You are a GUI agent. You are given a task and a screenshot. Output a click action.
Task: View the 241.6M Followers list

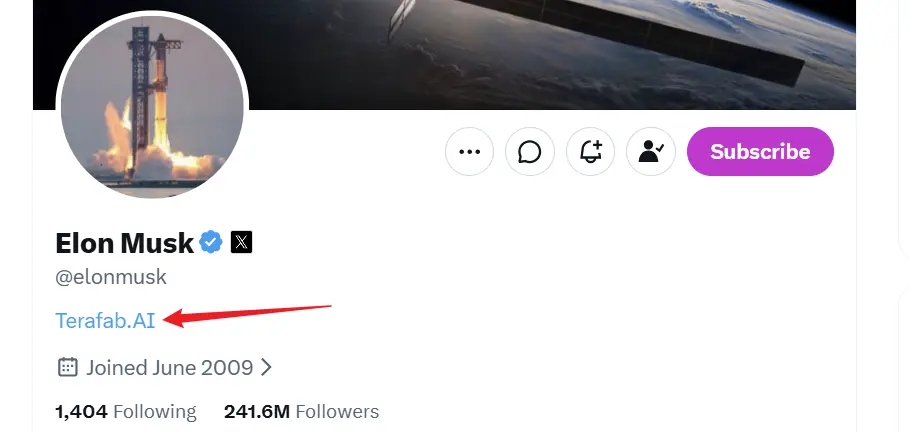coord(301,412)
